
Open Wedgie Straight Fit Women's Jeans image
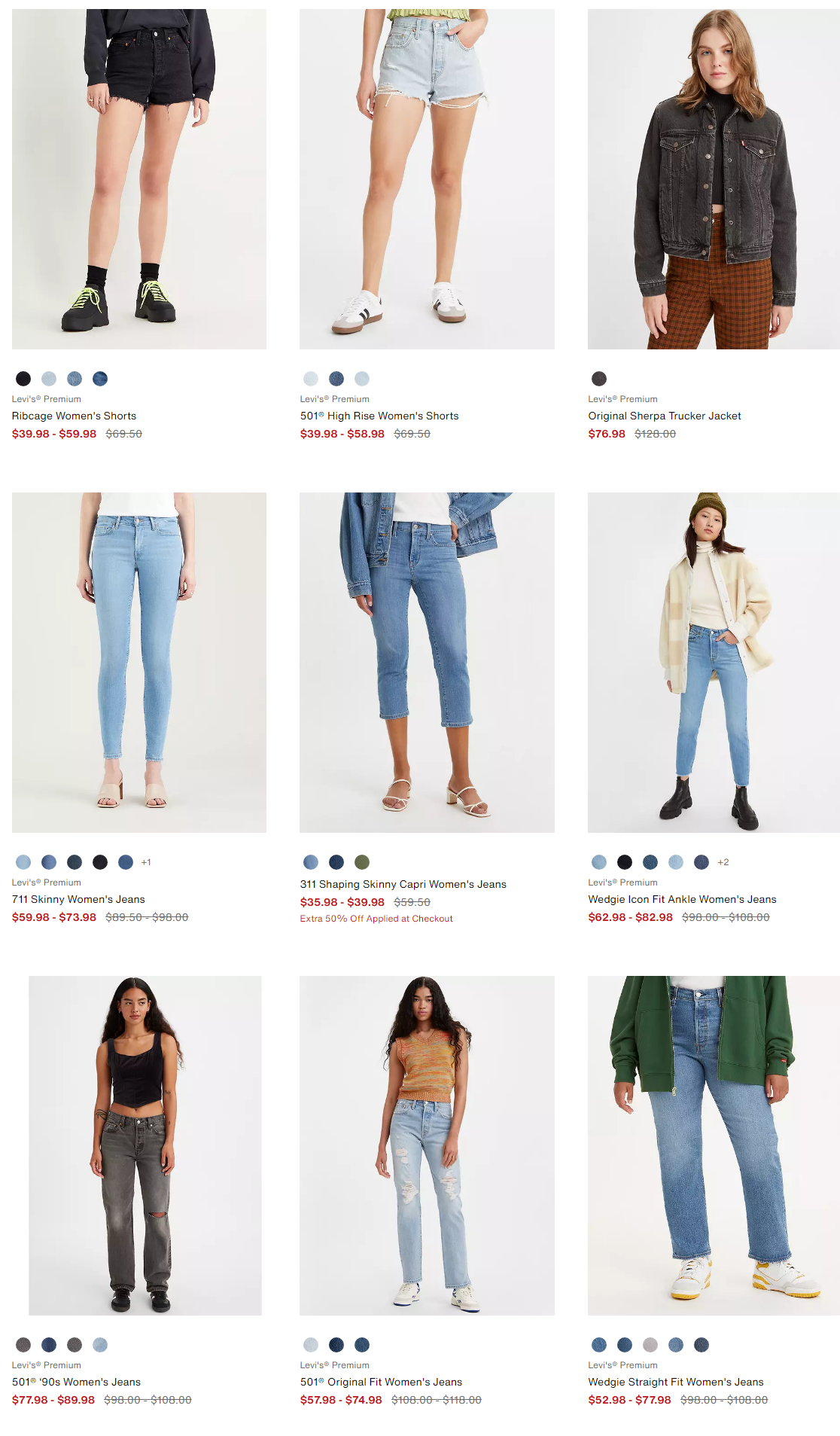(x=713, y=1145)
